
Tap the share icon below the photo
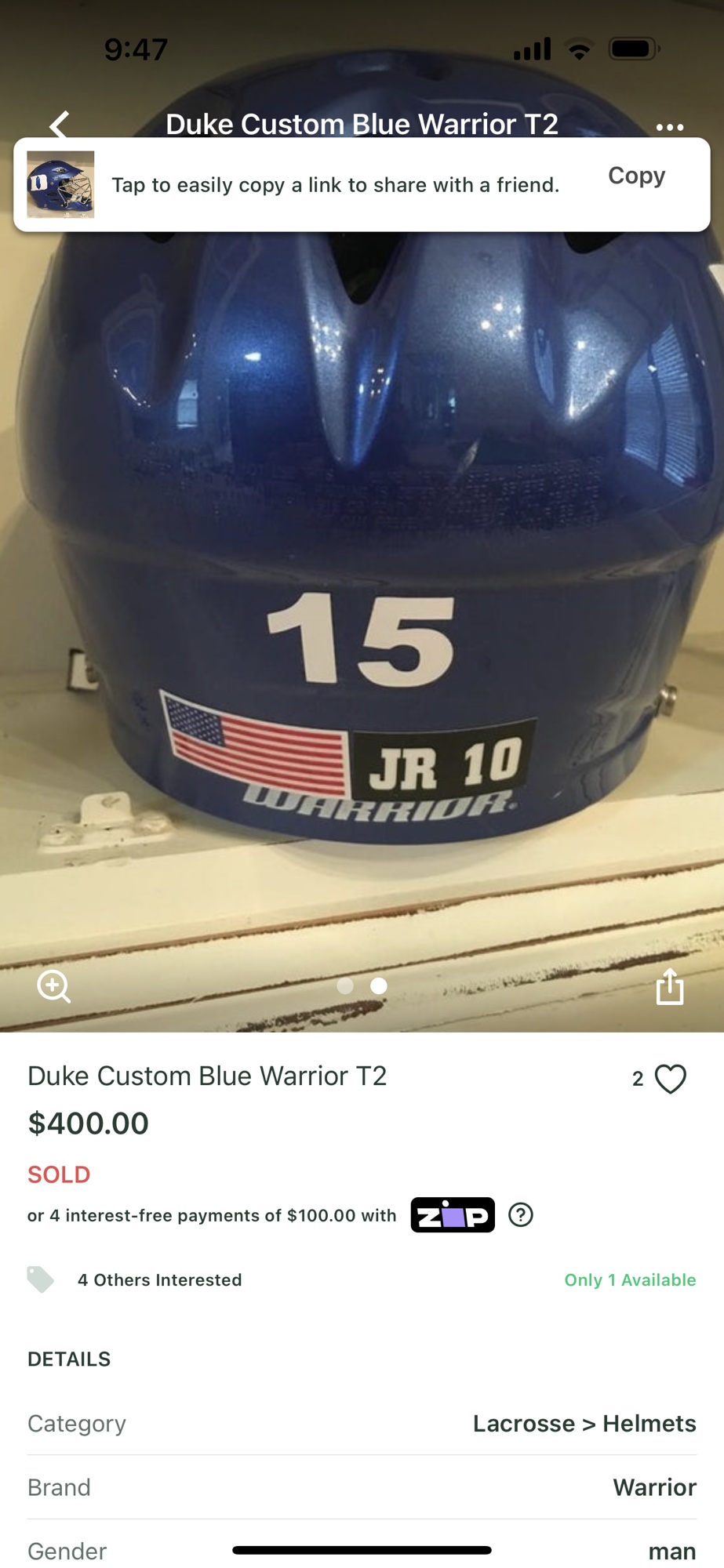tap(669, 986)
